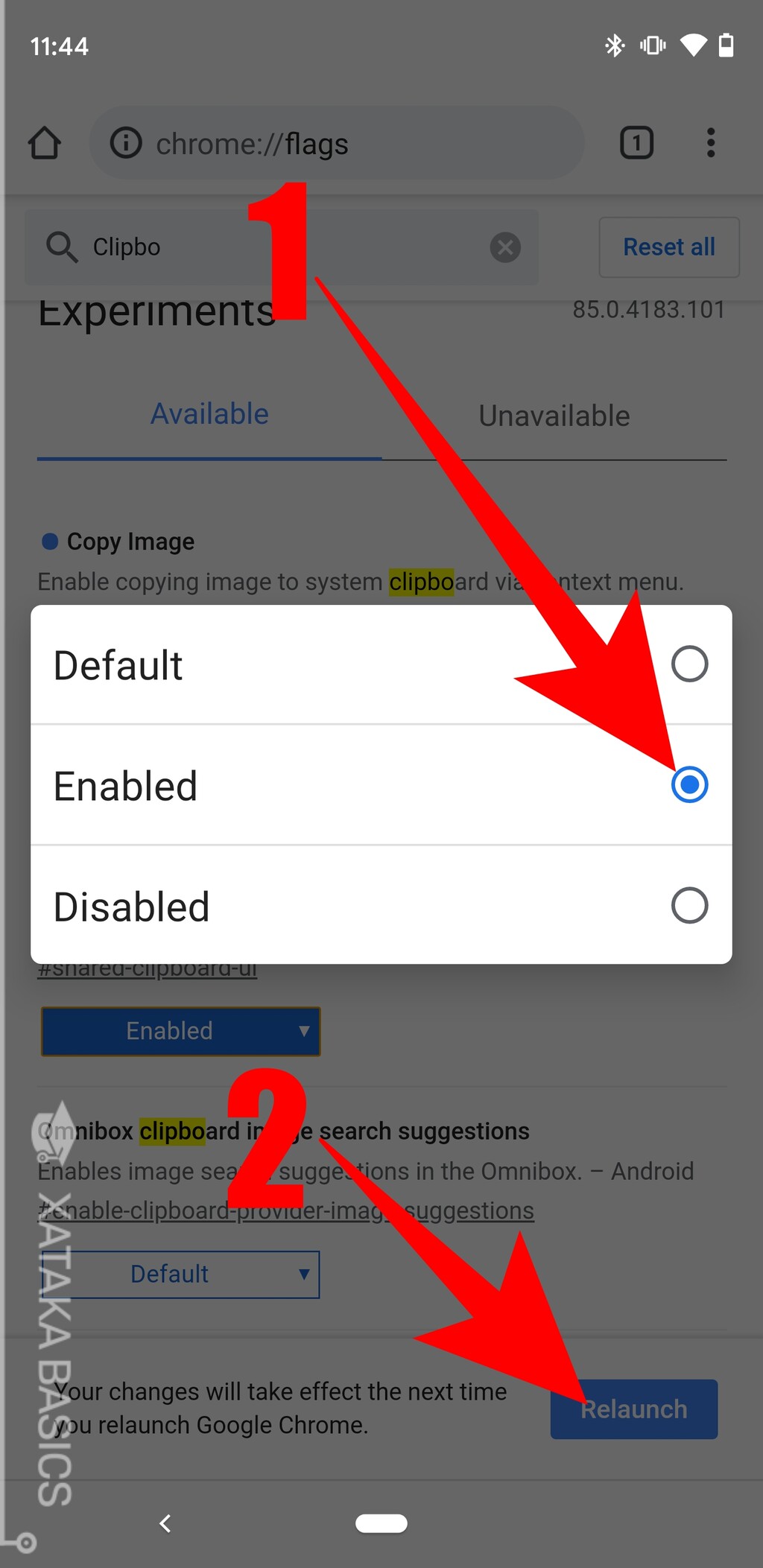The image size is (763, 1568).
Task: Choose the Enabled radio option
Action: click(688, 784)
